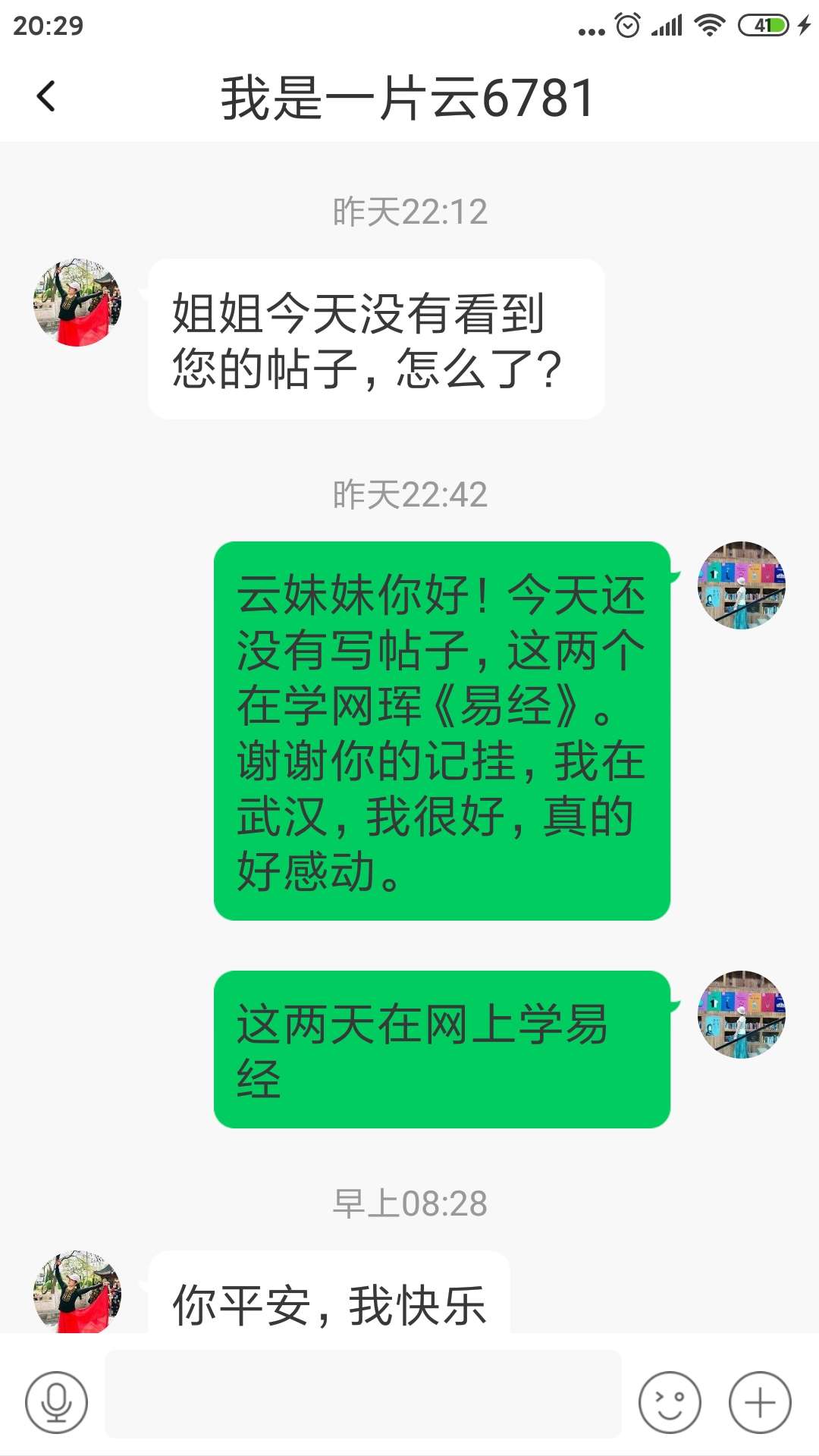Tap the timestamp 早上08:28
Image resolution: width=819 pixels, height=1456 pixels.
(409, 1200)
